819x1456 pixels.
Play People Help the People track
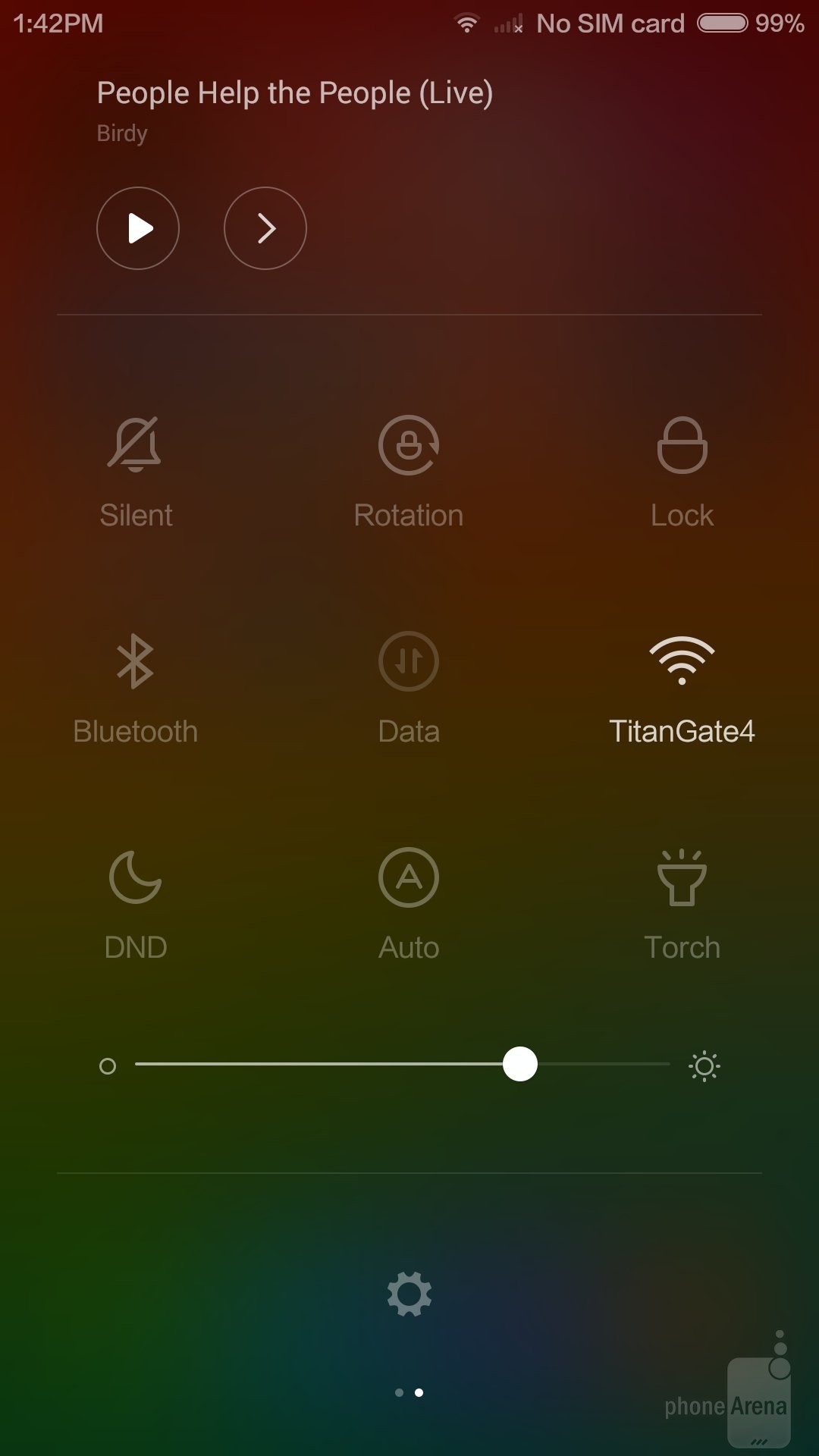pyautogui.click(x=138, y=228)
